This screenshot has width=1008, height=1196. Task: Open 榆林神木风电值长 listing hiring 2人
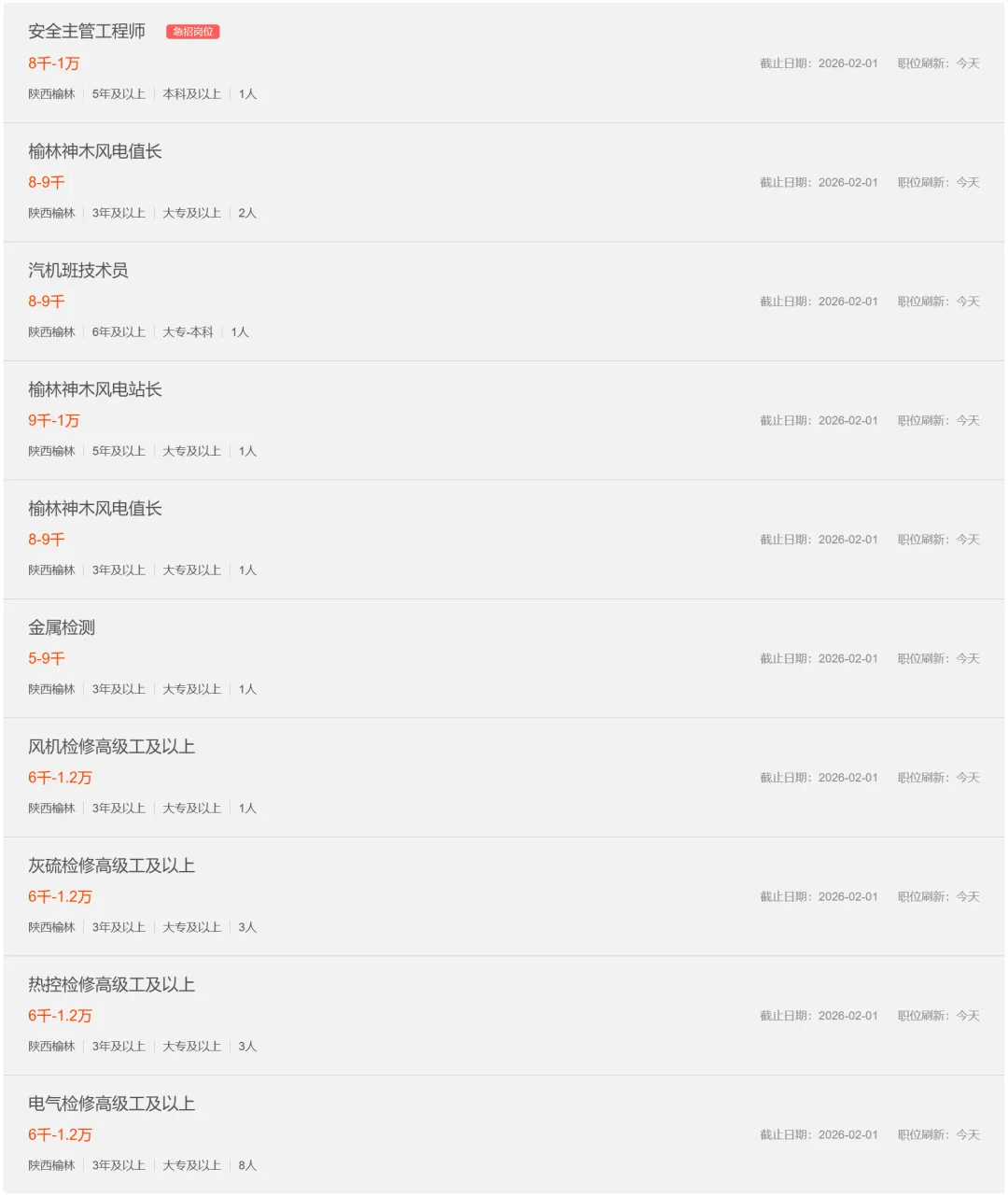pos(95,151)
